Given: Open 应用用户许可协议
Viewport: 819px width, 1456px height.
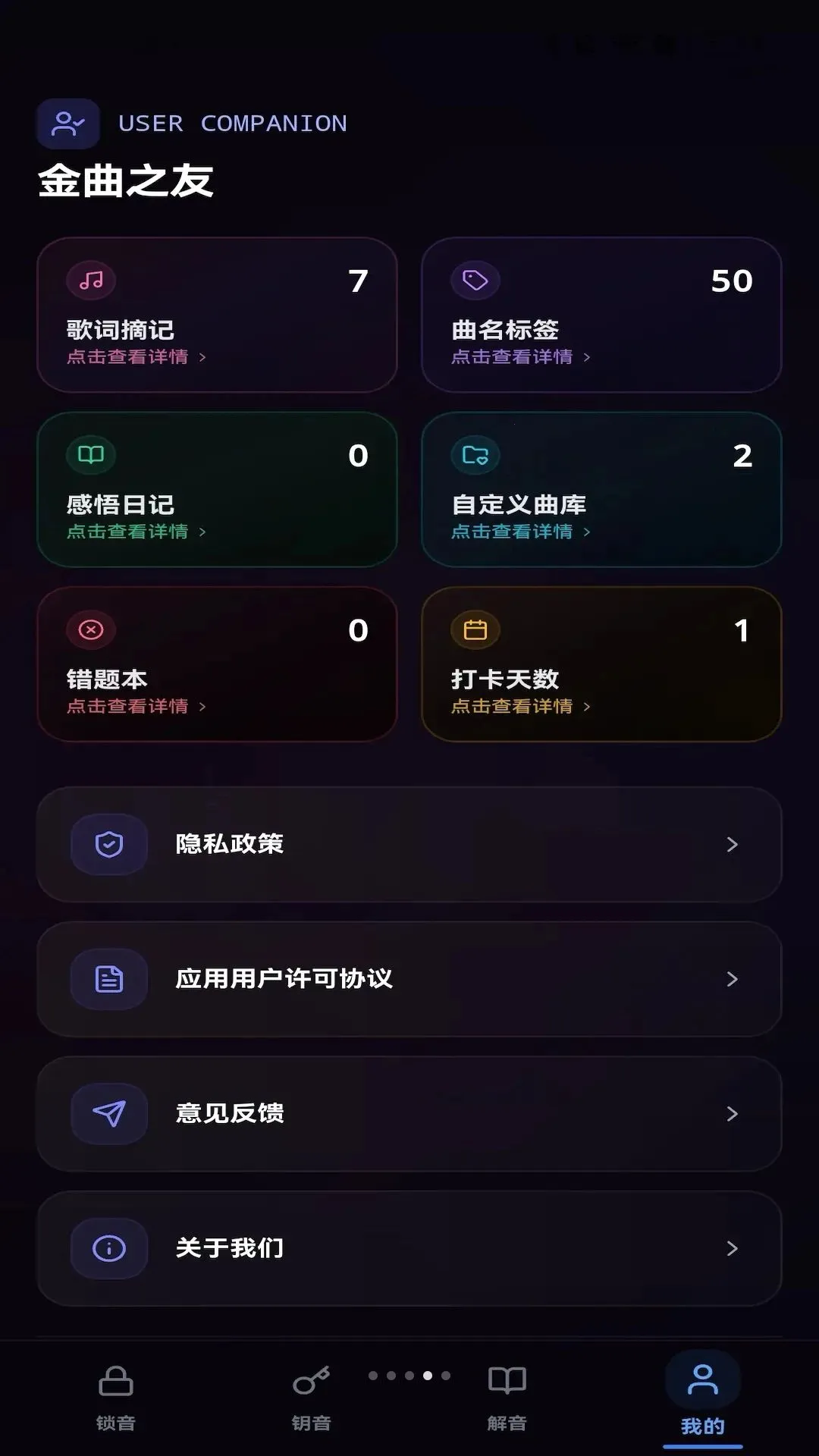Looking at the screenshot, I should pos(409,979).
